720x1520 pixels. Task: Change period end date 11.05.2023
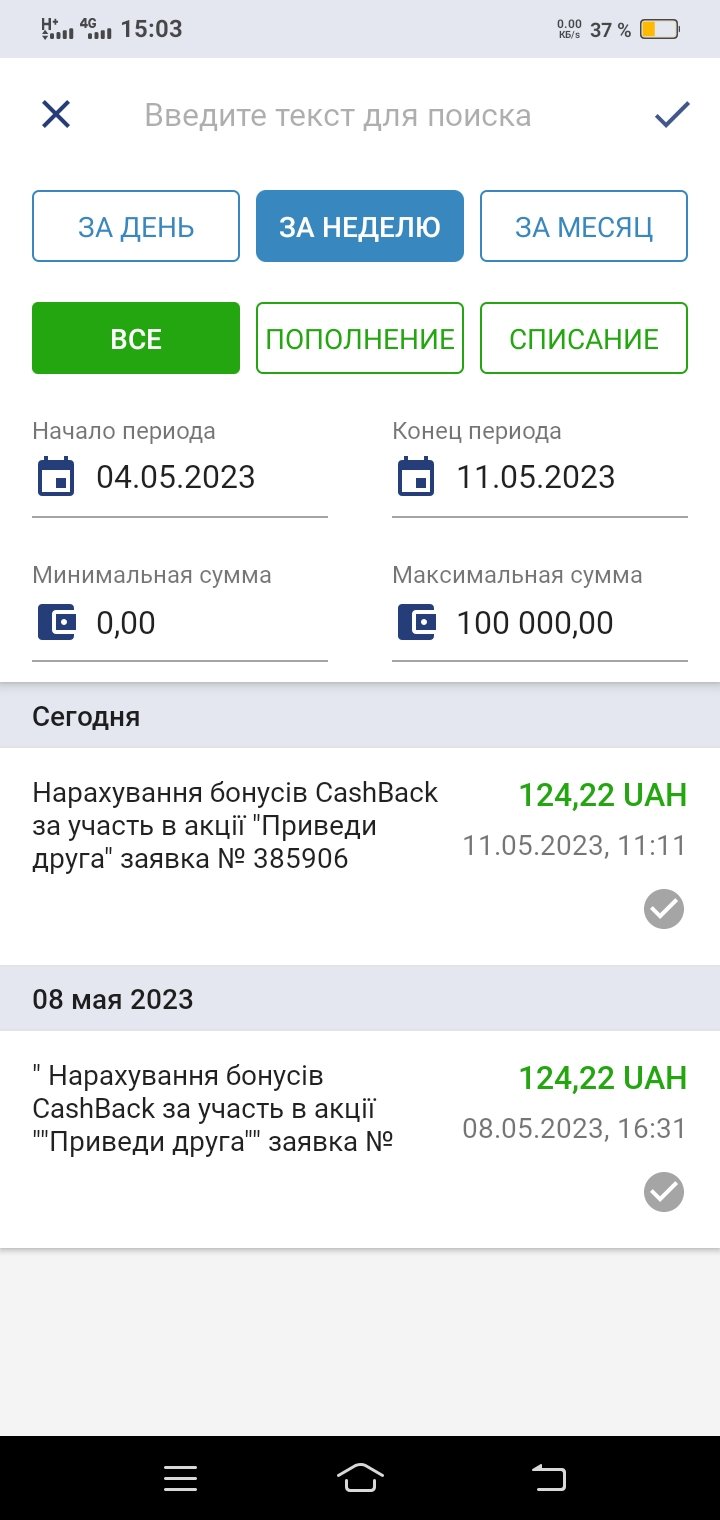click(540, 477)
